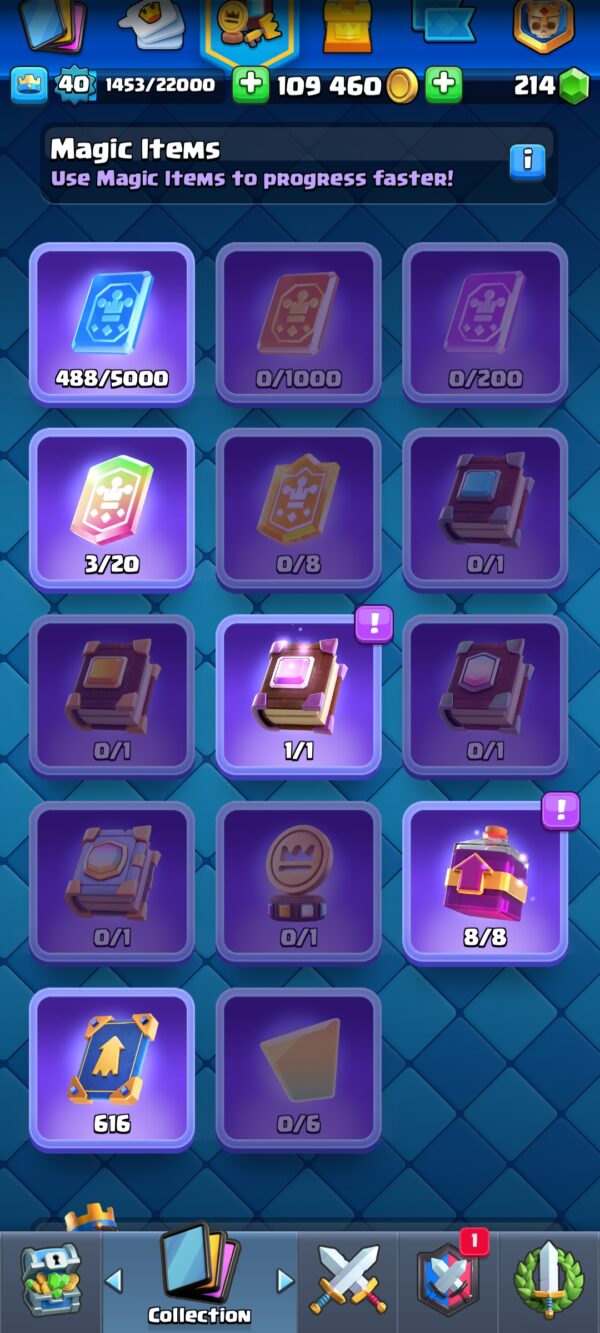This screenshot has width=600, height=1333.
Task: Switch to the Shop chest tab
Action: pyautogui.click(x=50, y=1281)
